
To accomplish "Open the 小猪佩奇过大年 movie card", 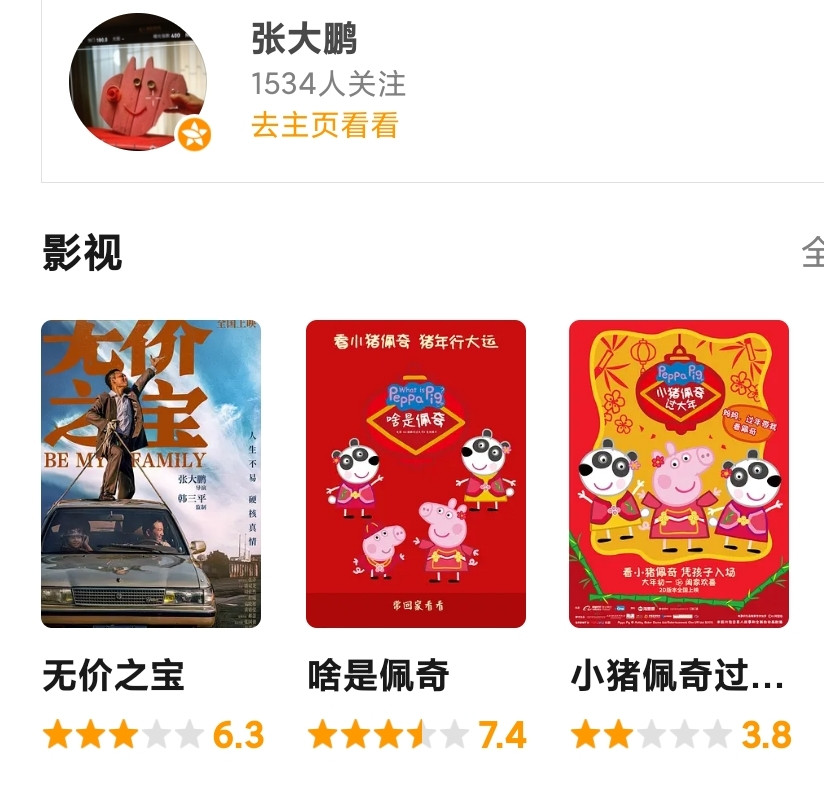I will pos(678,473).
